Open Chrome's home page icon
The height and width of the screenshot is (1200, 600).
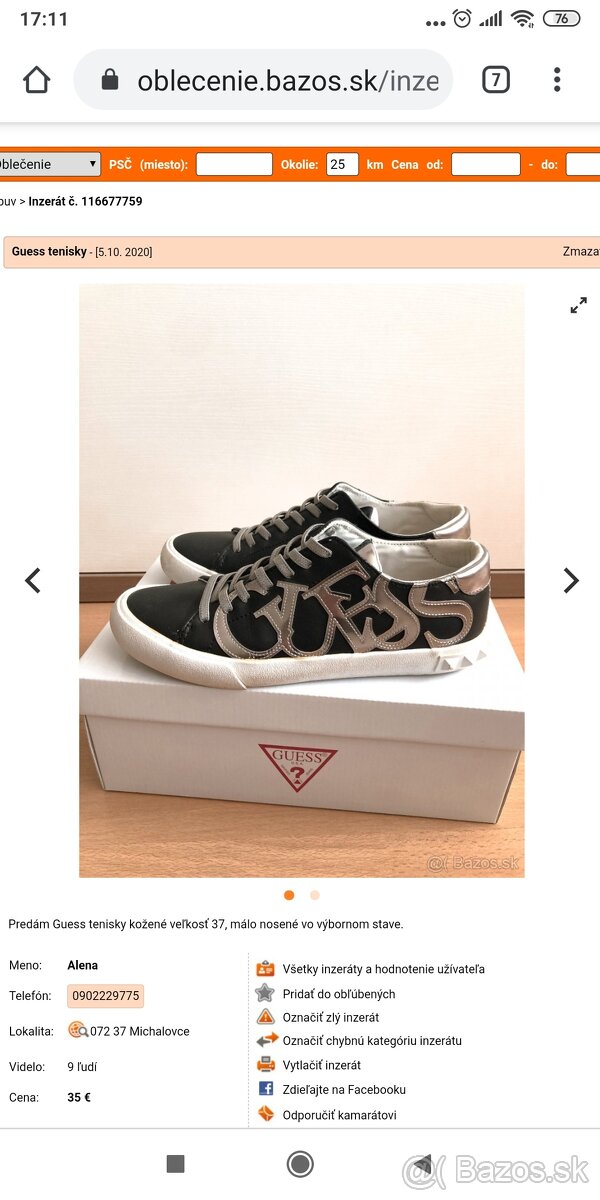pyautogui.click(x=36, y=80)
